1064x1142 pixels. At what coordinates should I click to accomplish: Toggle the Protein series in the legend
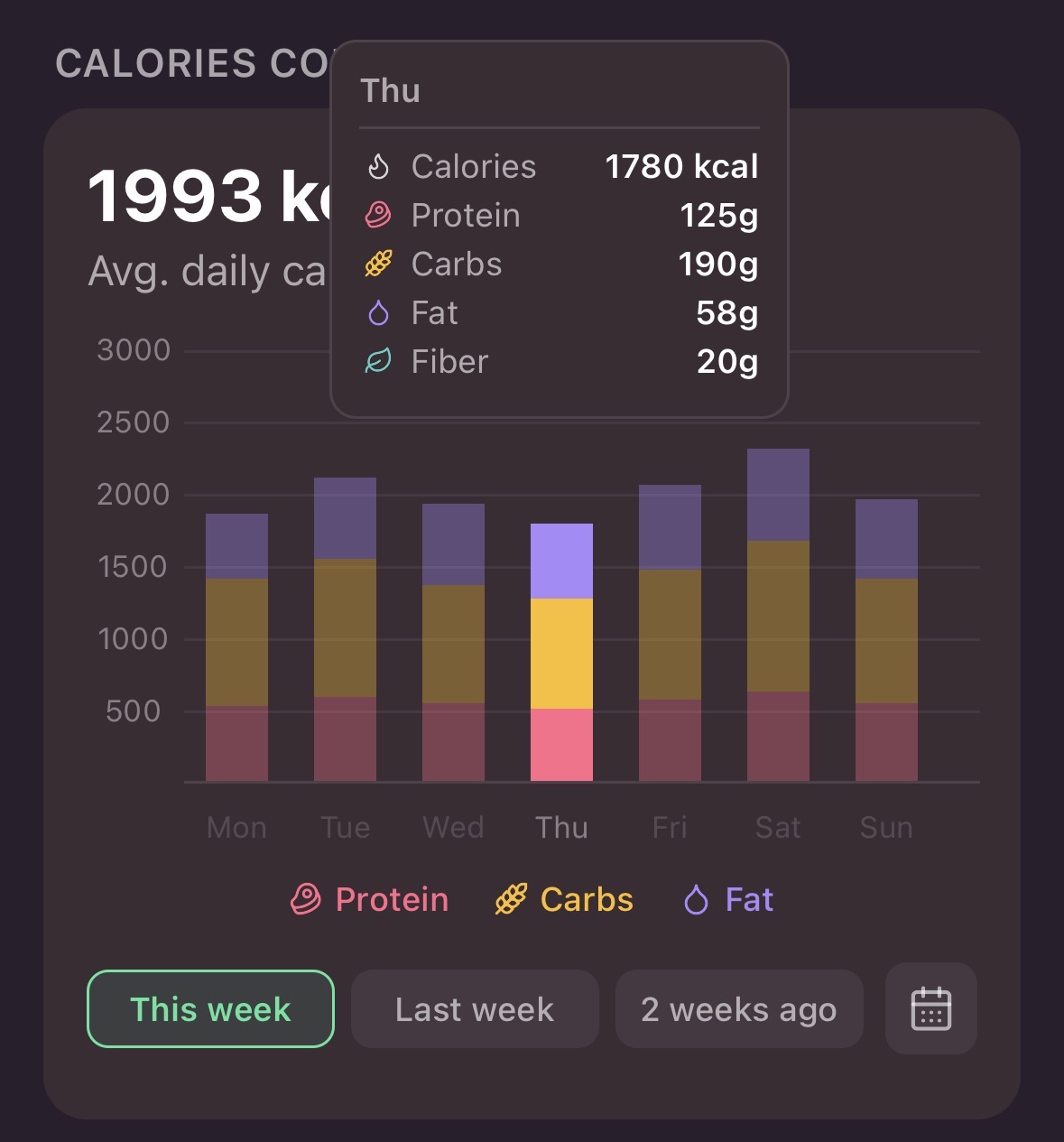(x=368, y=899)
